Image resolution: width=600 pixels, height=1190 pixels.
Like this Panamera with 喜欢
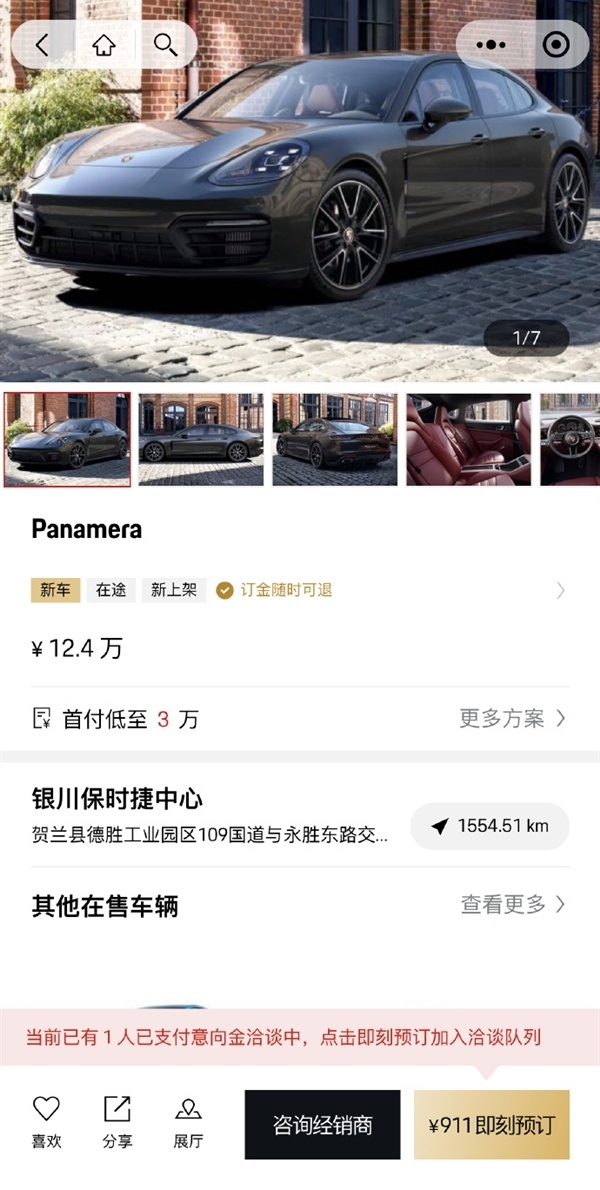tap(46, 1120)
